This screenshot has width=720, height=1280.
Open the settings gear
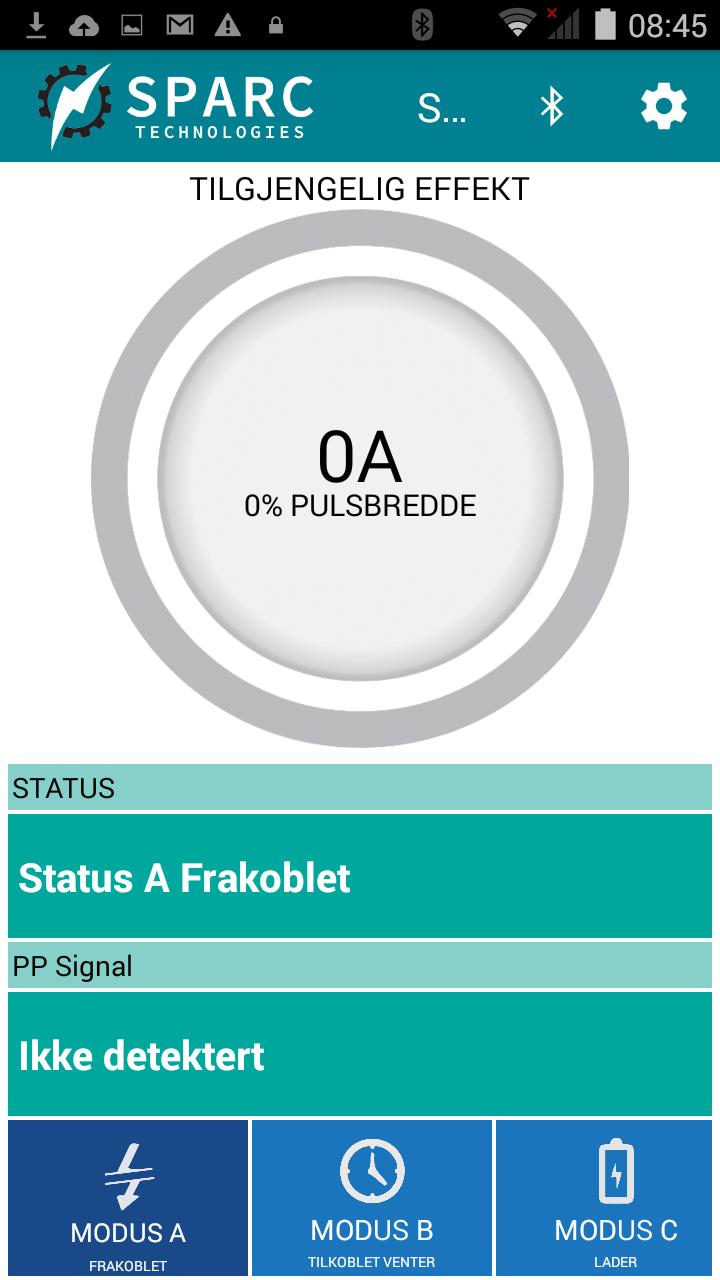[664, 106]
